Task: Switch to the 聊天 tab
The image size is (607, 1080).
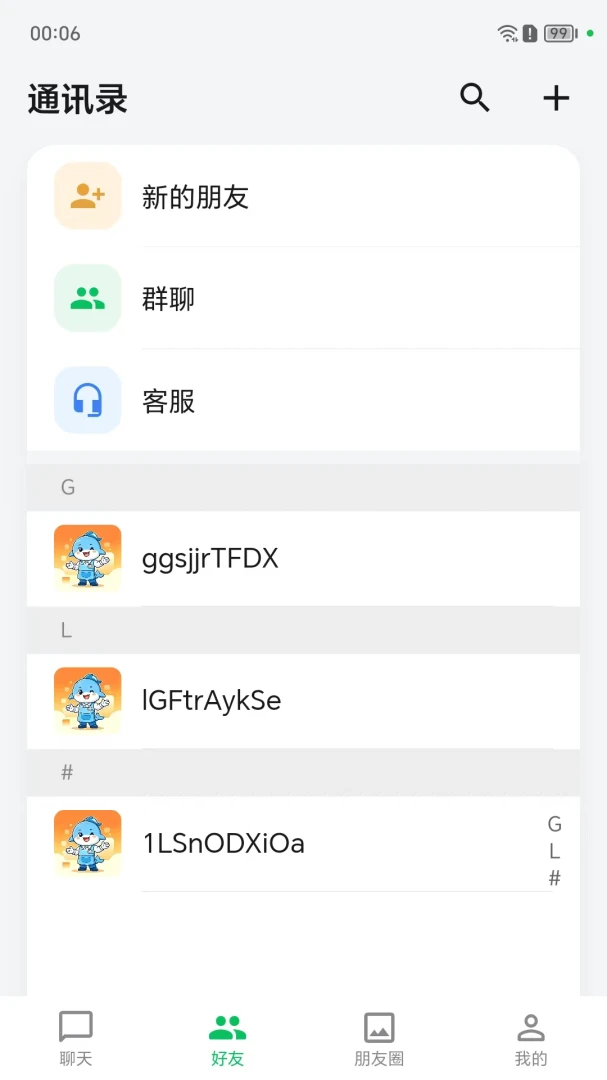Action: point(76,1039)
